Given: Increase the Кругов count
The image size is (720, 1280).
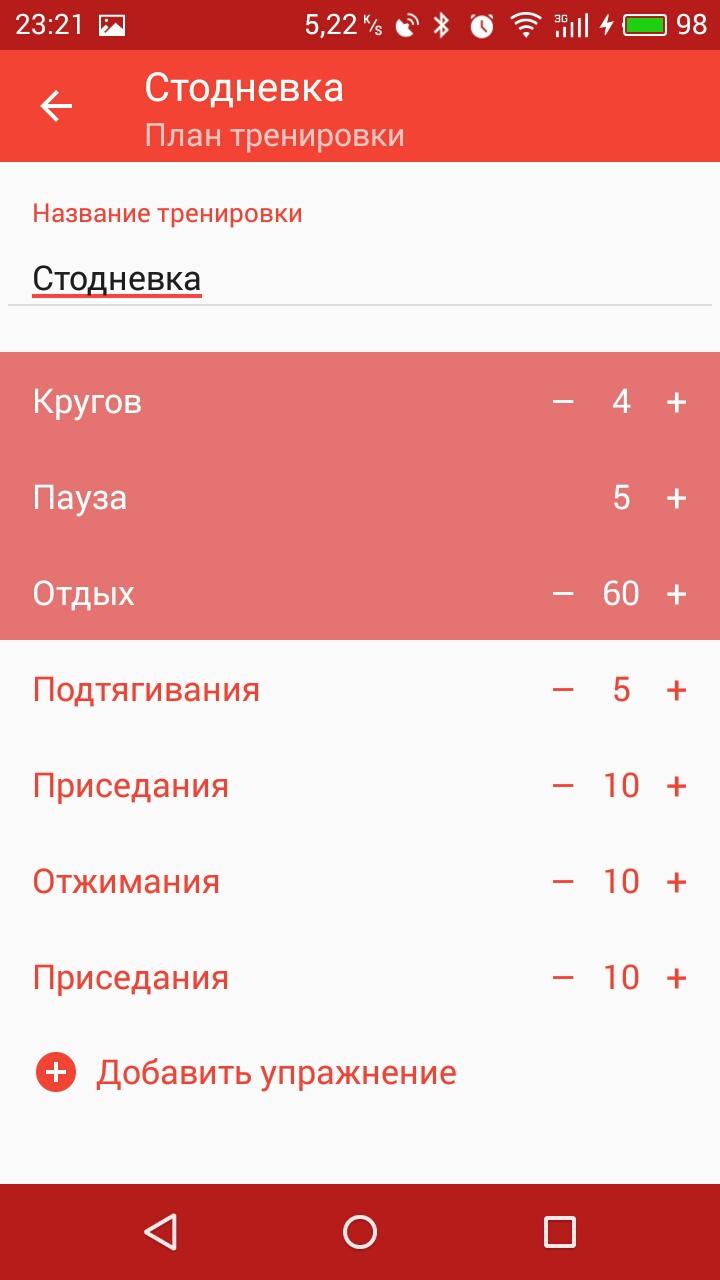Looking at the screenshot, I should click(677, 402).
